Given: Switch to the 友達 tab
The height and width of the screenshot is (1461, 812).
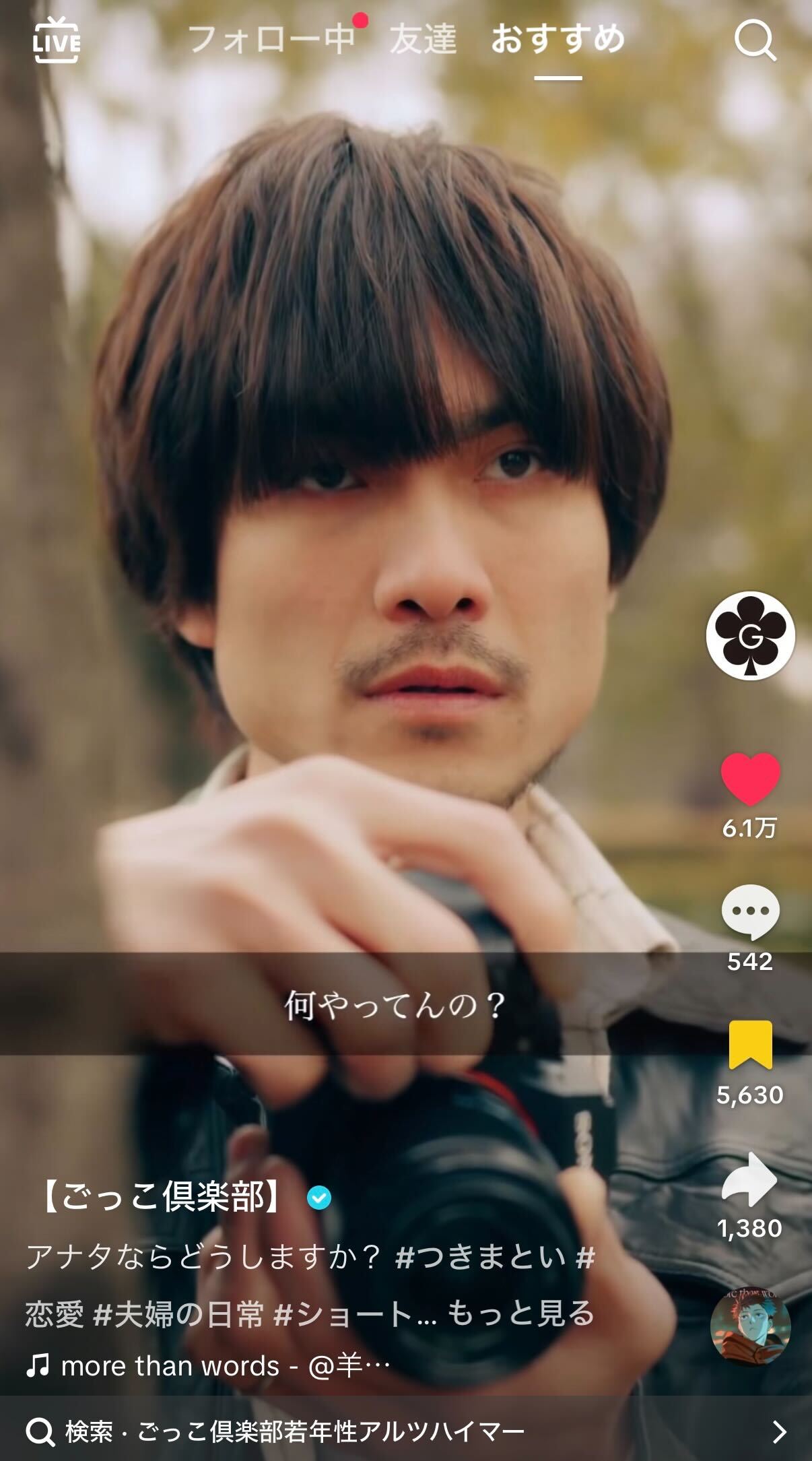Looking at the screenshot, I should (423, 39).
